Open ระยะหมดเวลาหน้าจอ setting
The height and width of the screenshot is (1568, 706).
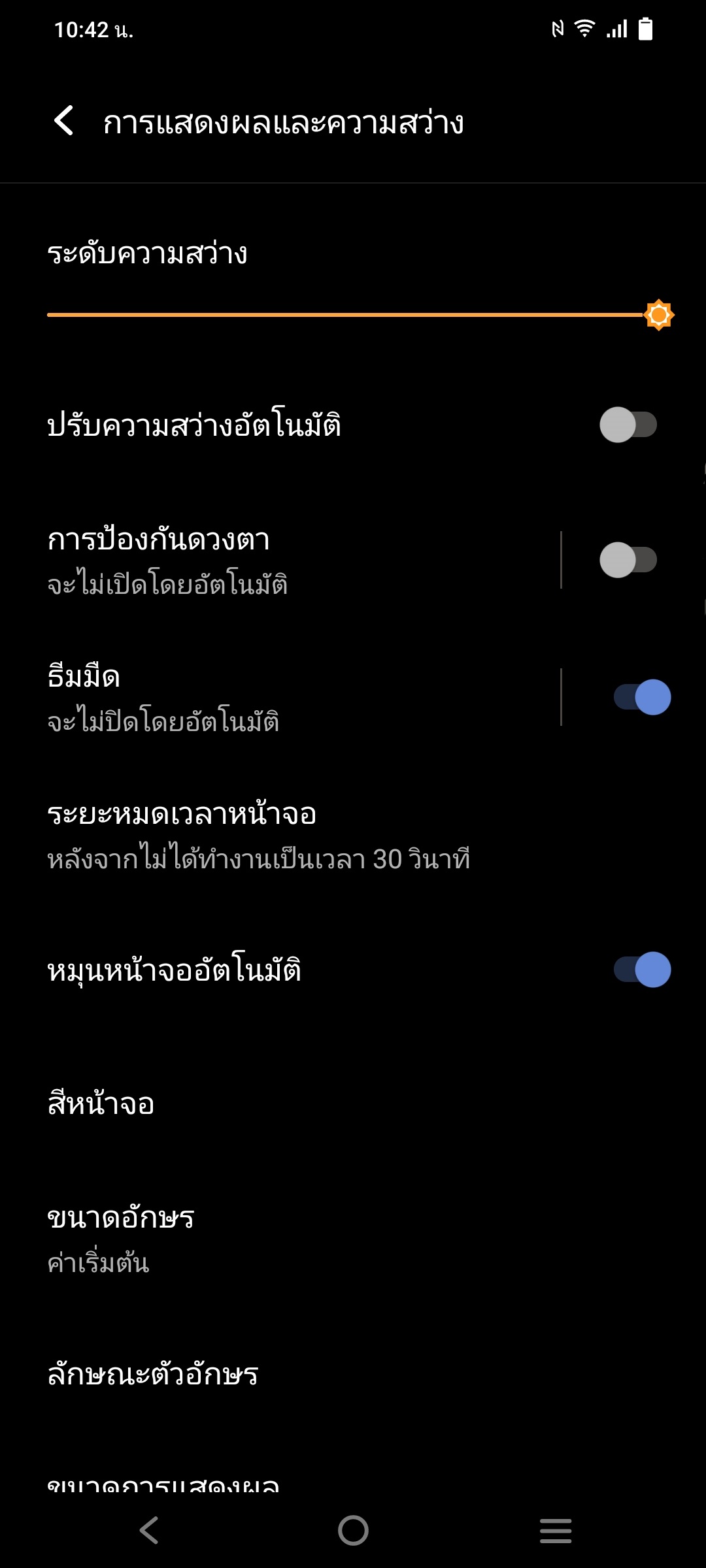[353, 834]
